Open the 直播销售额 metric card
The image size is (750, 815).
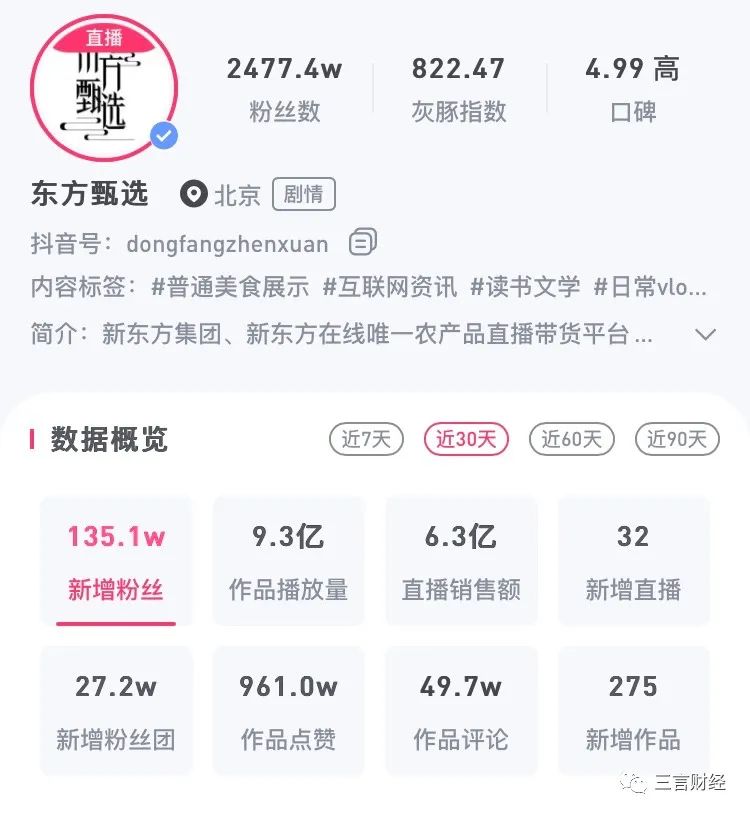click(461, 561)
